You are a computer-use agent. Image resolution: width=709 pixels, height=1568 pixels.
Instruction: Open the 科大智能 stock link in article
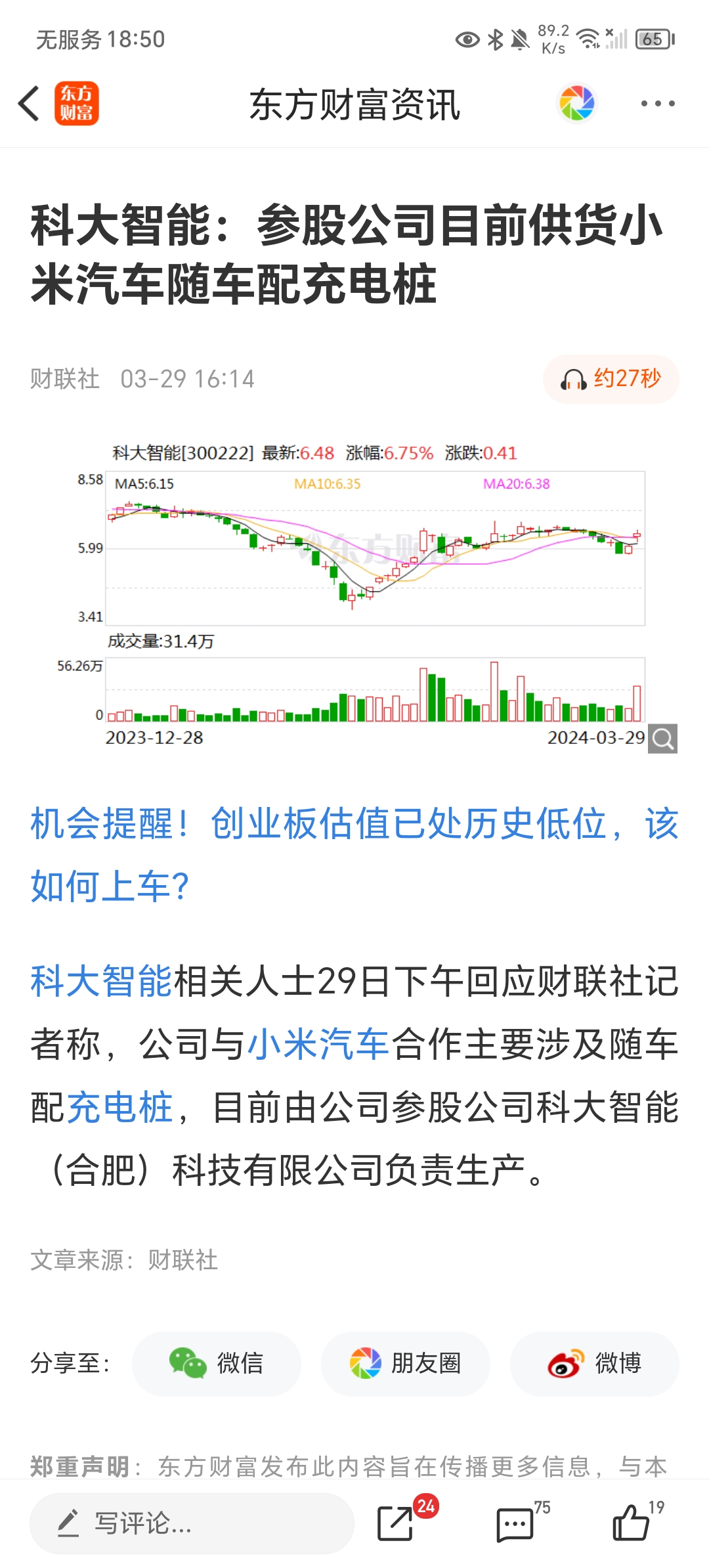click(101, 982)
